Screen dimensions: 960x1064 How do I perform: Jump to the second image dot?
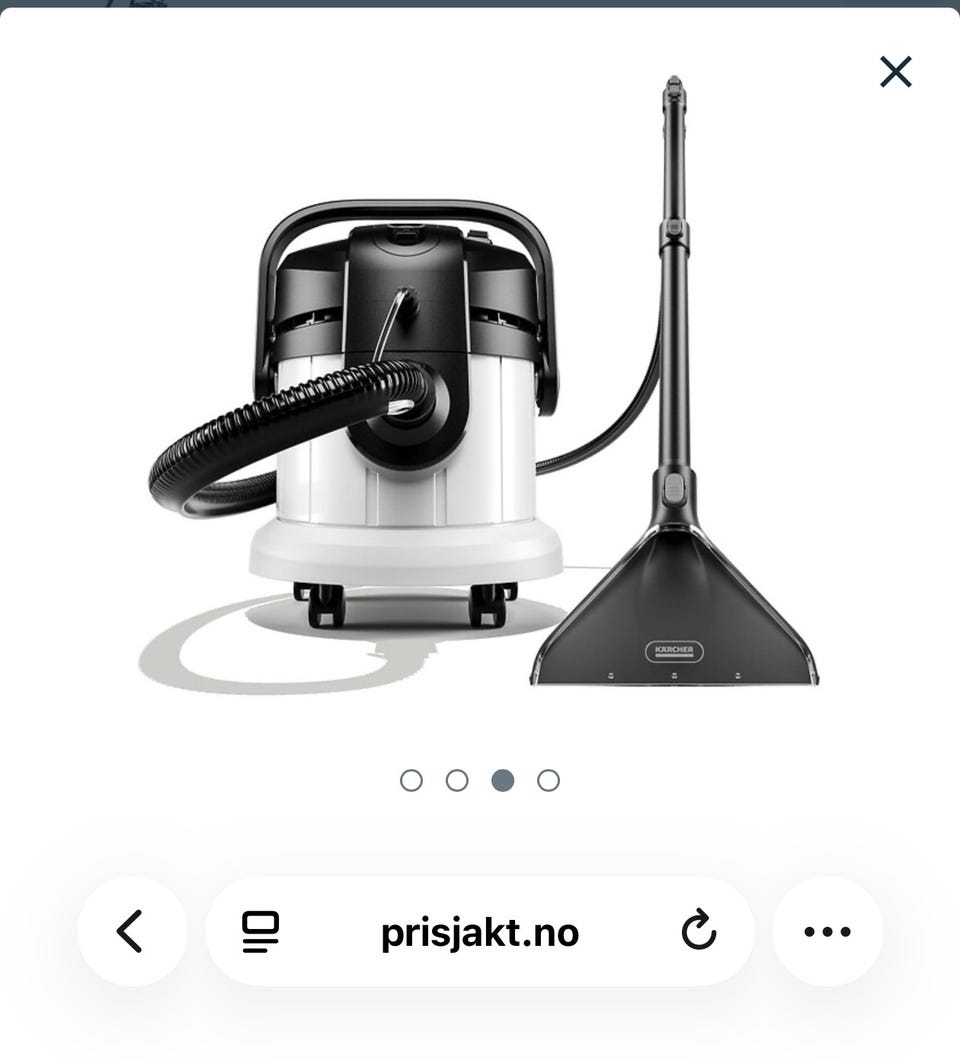coord(457,780)
